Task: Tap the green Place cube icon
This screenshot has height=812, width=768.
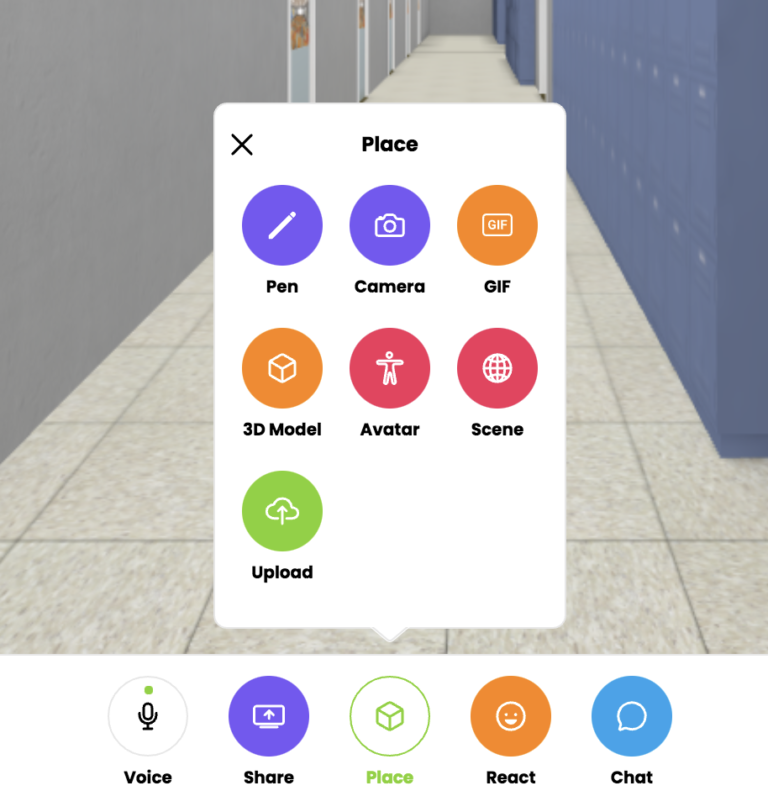Action: coord(389,716)
